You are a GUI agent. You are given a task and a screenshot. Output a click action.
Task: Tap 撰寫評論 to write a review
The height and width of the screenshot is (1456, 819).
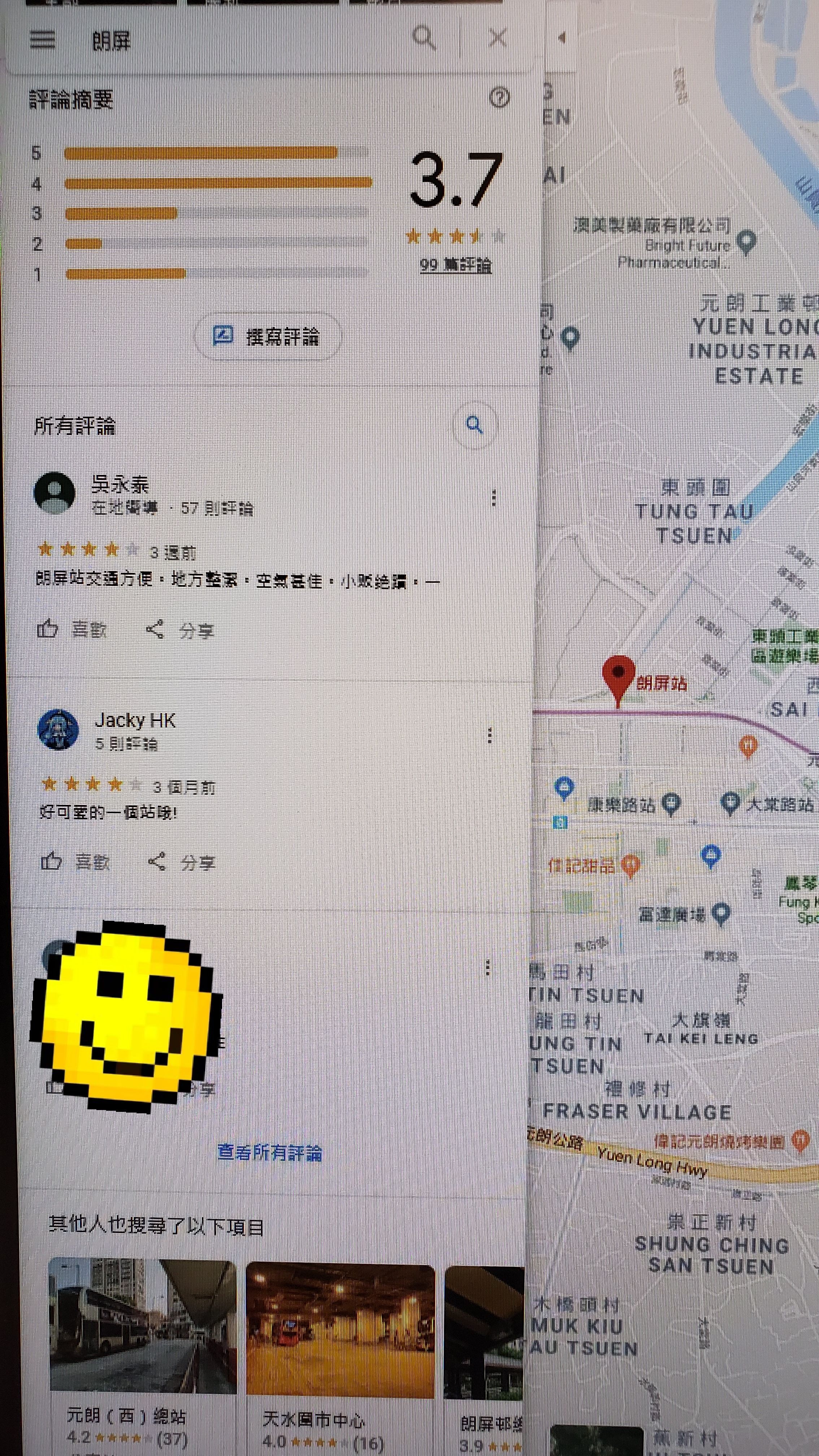267,337
